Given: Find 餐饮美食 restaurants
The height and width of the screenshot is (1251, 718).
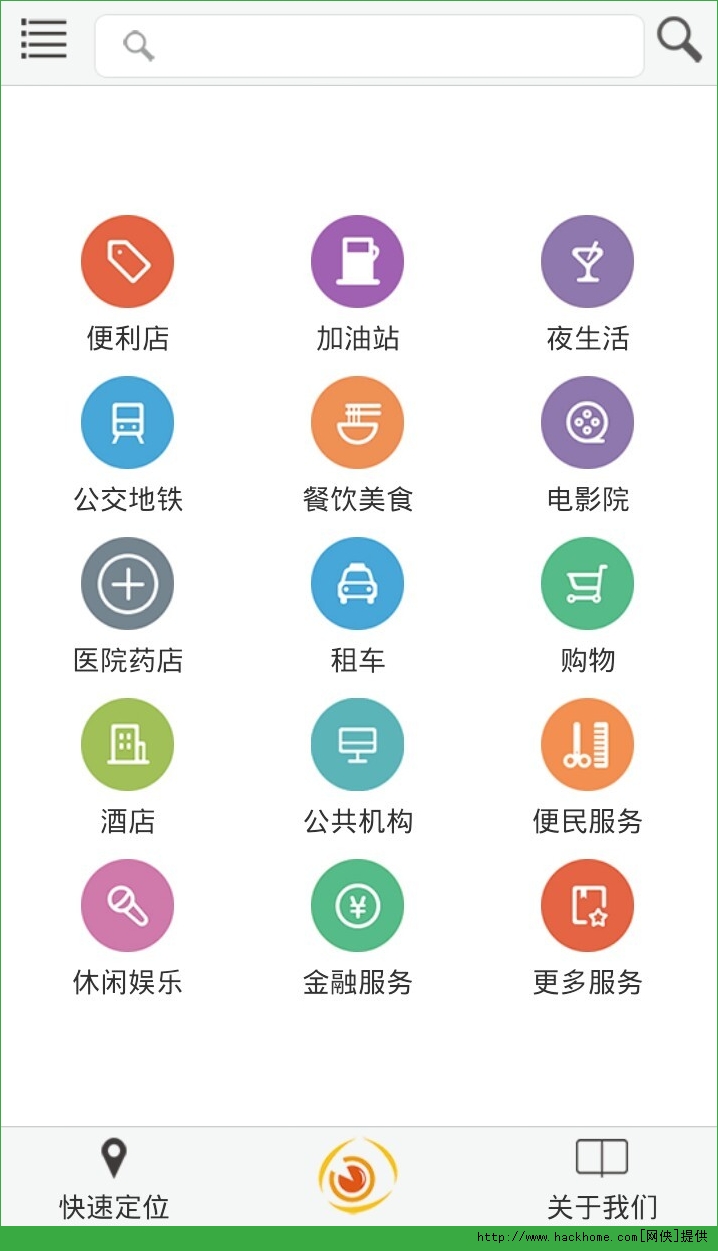Looking at the screenshot, I should tap(357, 423).
